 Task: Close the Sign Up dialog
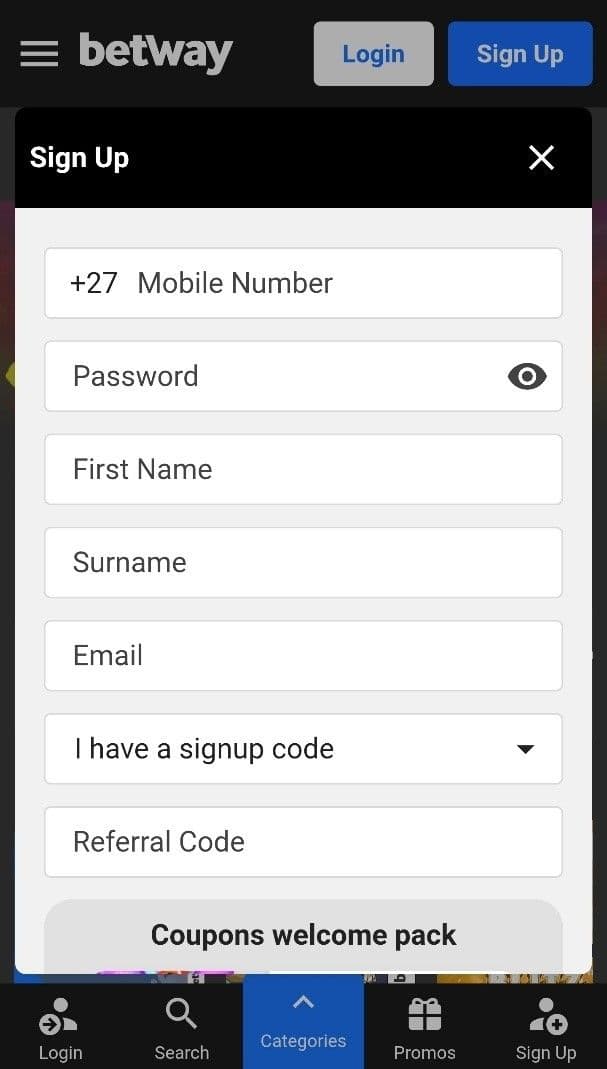coord(541,157)
